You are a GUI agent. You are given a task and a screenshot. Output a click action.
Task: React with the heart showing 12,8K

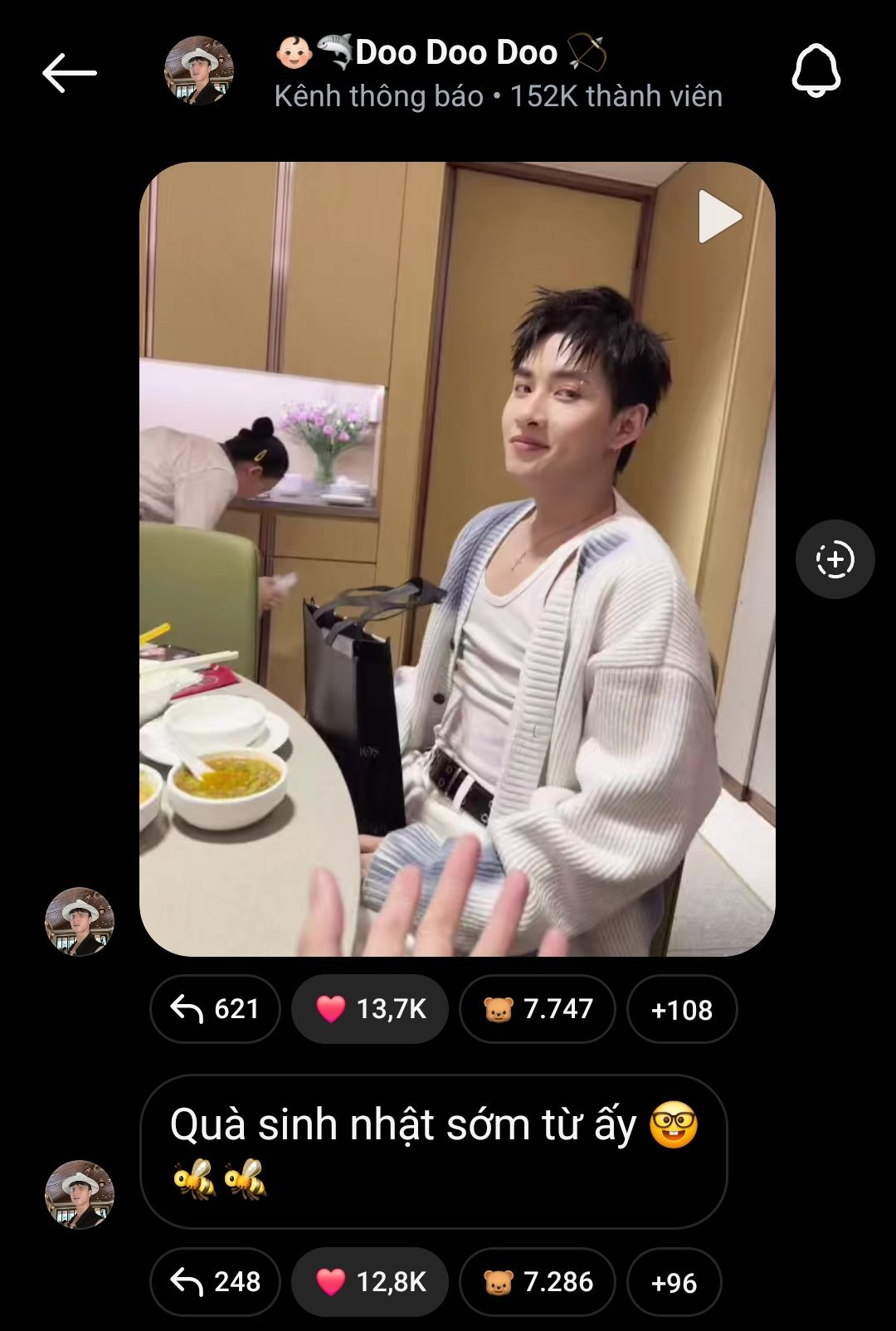(370, 1282)
